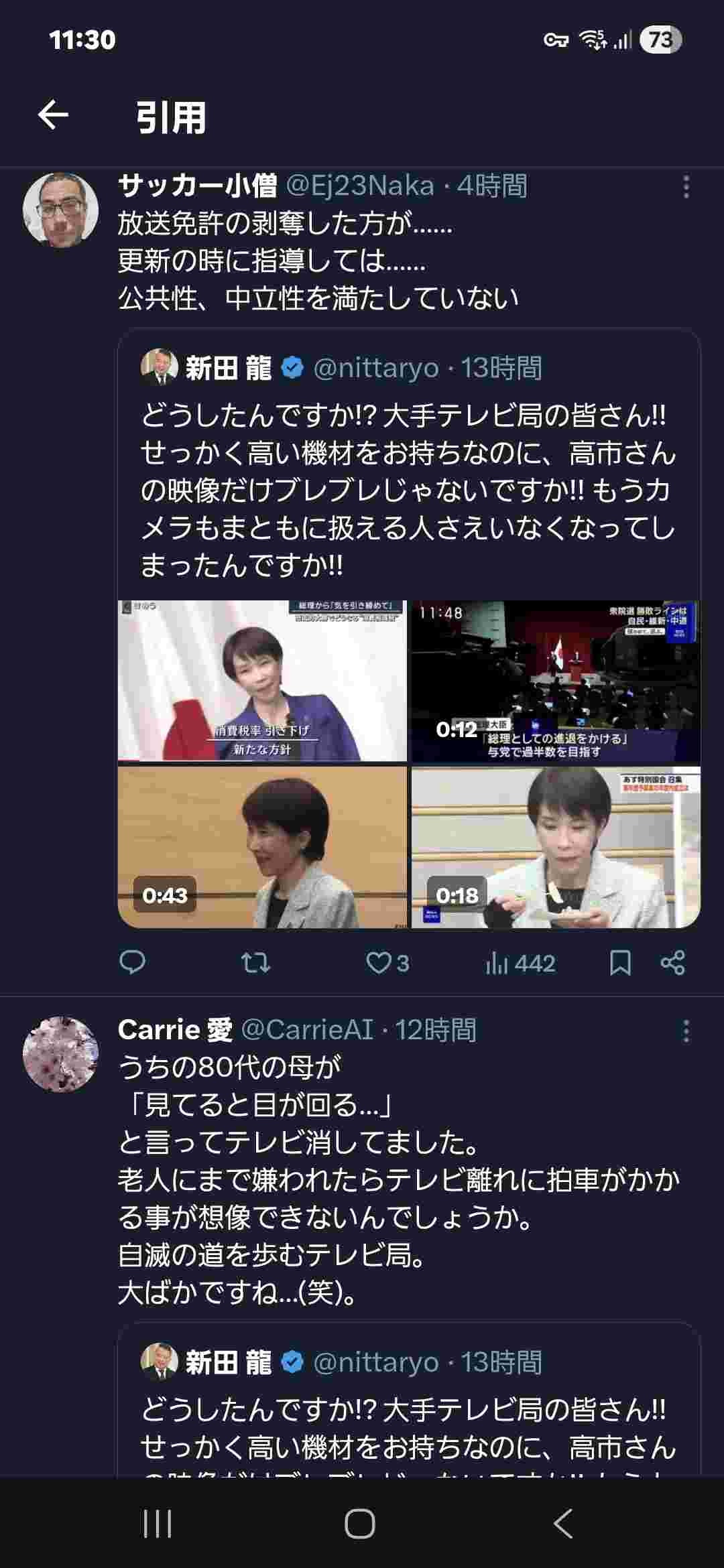The width and height of the screenshot is (724, 1568).
Task: View analytics of サッカー小僧's post
Action: (x=520, y=963)
